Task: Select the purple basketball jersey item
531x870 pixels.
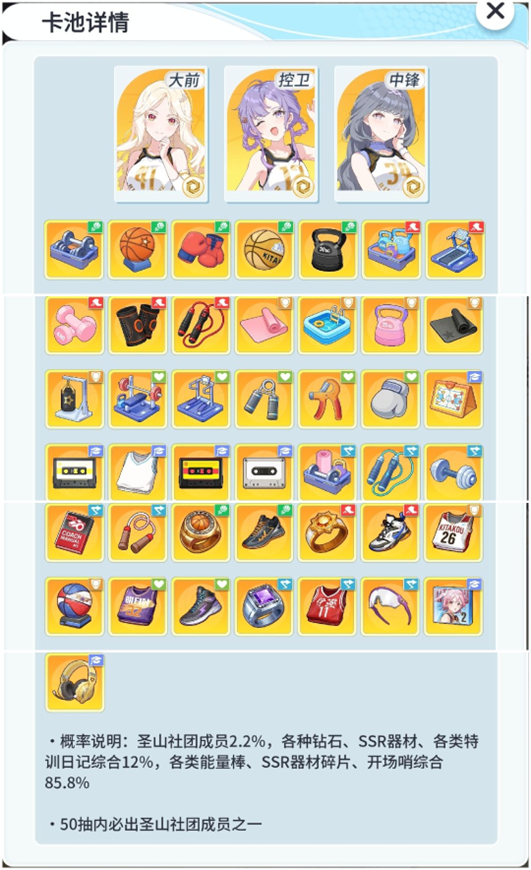Action: [138, 606]
